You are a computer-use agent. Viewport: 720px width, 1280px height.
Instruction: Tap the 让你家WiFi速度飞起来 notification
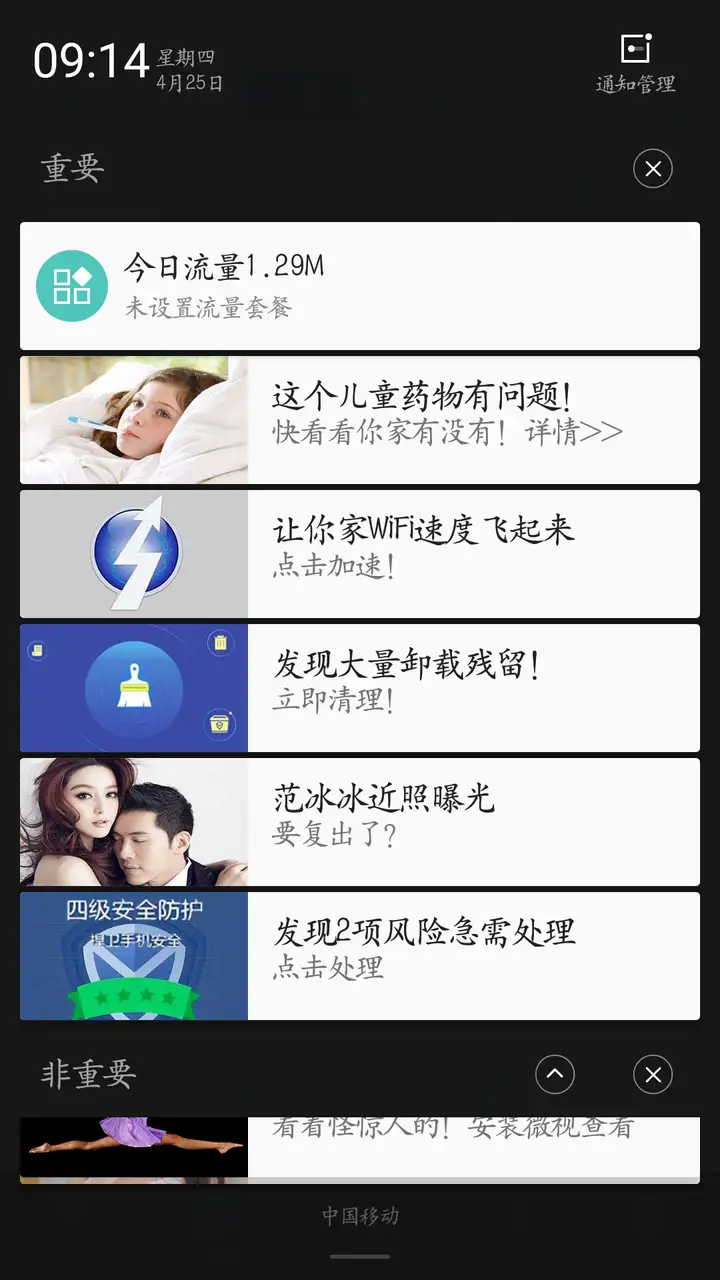(360, 553)
